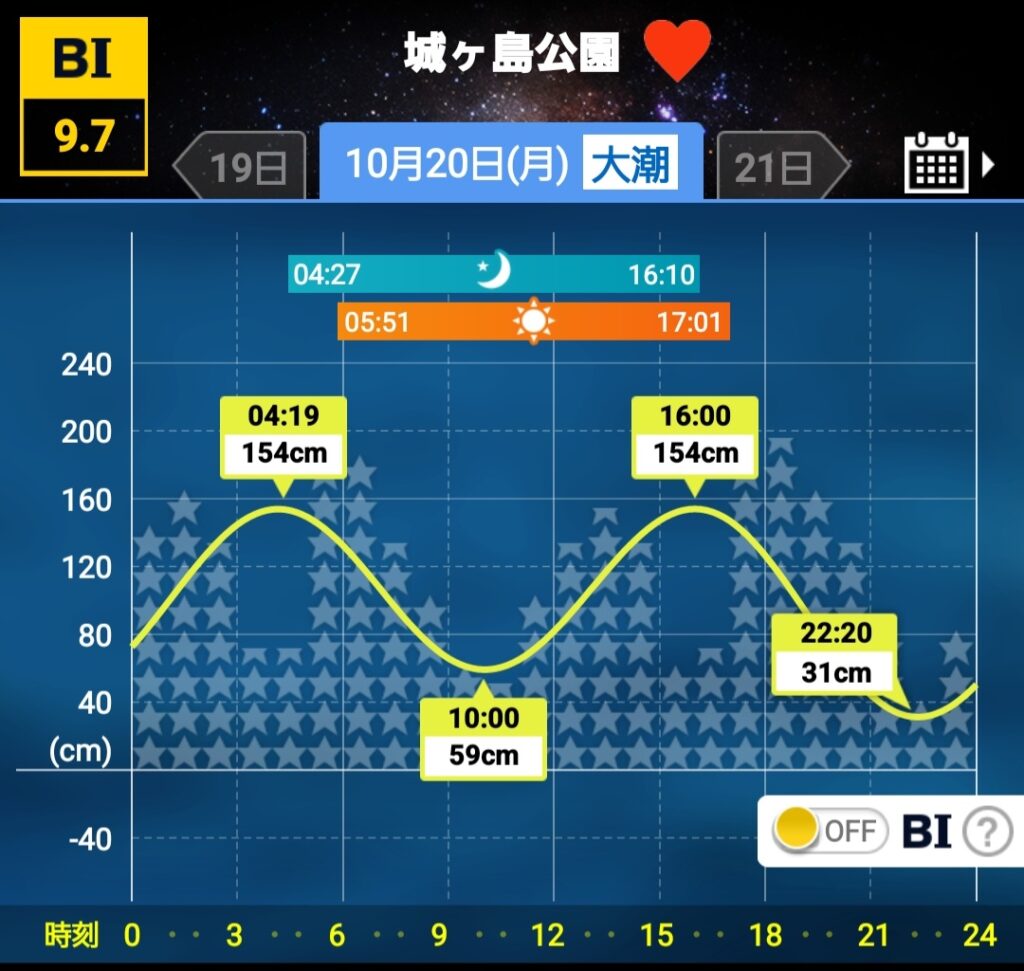Open the calendar date picker
This screenshot has width=1024, height=971.
[x=937, y=163]
